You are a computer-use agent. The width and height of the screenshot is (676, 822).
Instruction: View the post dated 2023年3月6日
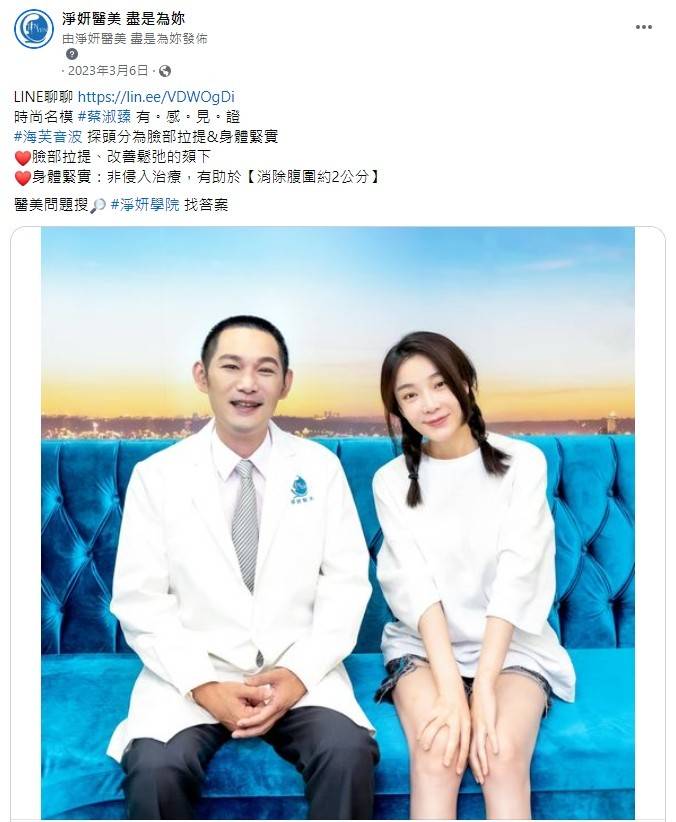point(107,70)
